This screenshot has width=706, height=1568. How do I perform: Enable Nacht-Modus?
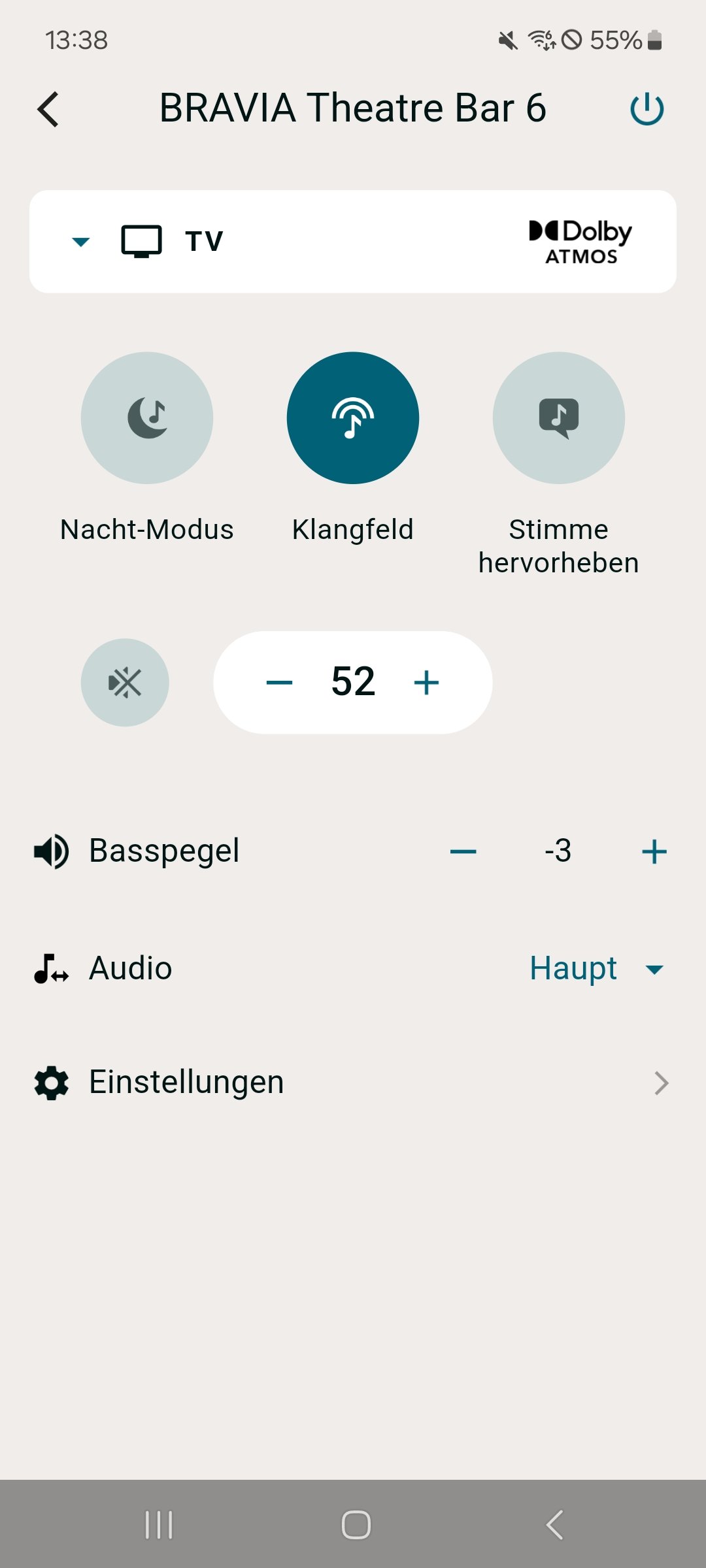tap(147, 418)
